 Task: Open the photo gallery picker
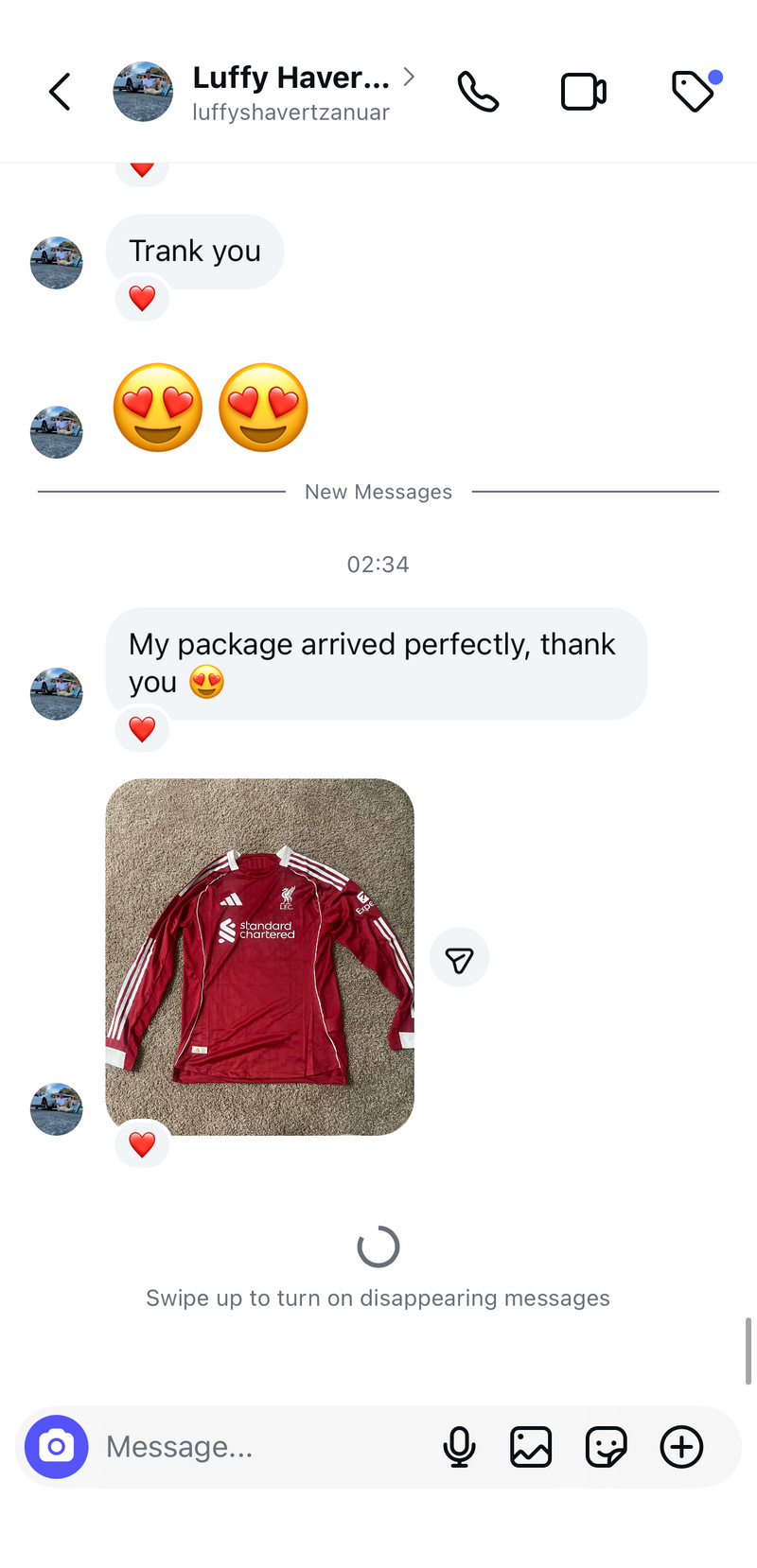pos(531,1447)
